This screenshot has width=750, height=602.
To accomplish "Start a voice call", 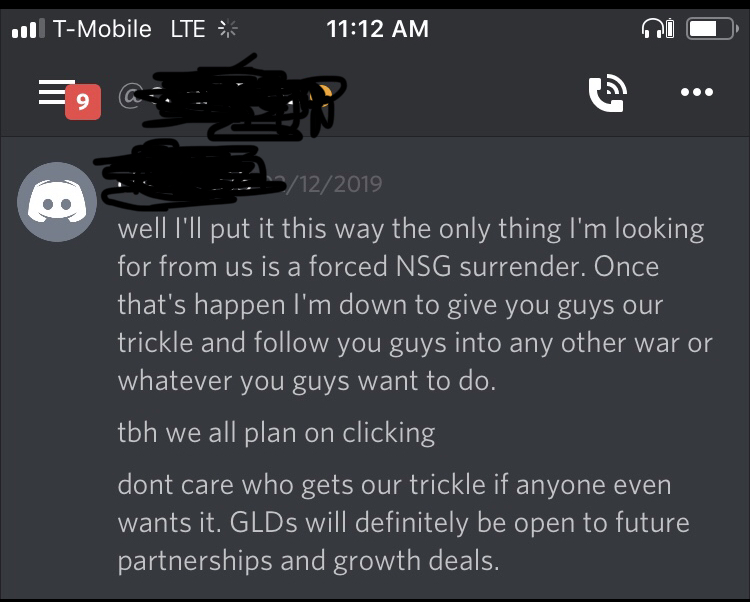I will pos(607,93).
